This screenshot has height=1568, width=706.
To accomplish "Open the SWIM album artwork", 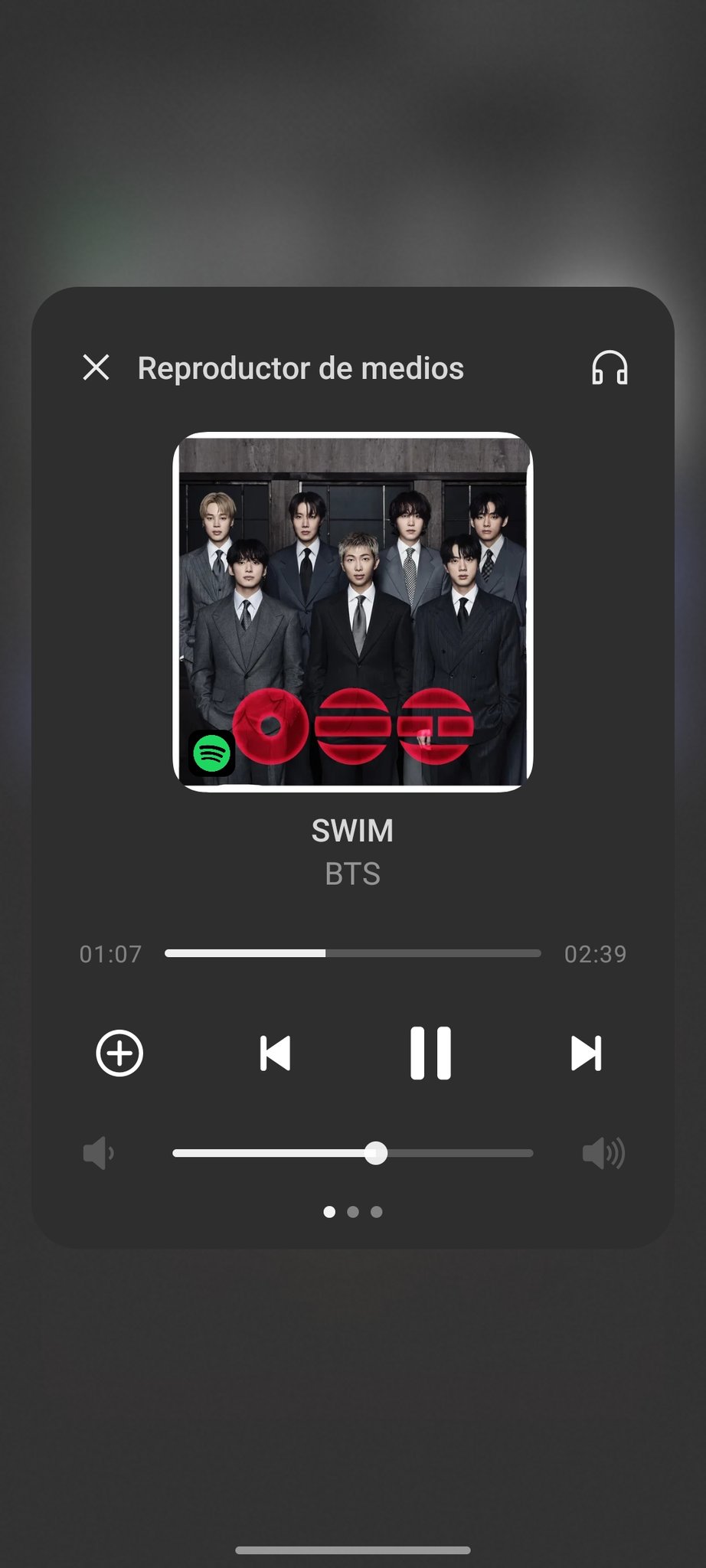I will pos(352,611).
